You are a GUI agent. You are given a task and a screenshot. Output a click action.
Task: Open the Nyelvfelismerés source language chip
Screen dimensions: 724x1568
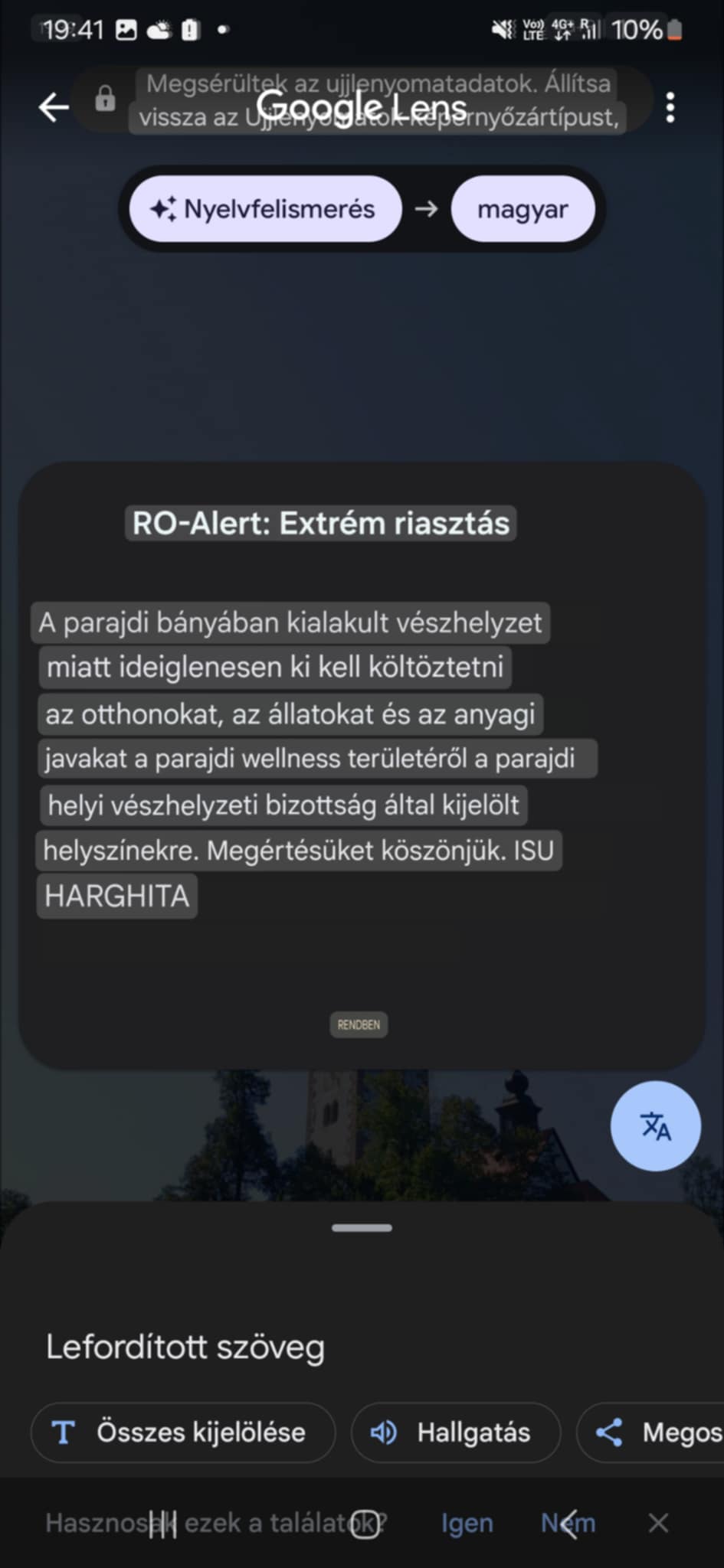point(265,209)
